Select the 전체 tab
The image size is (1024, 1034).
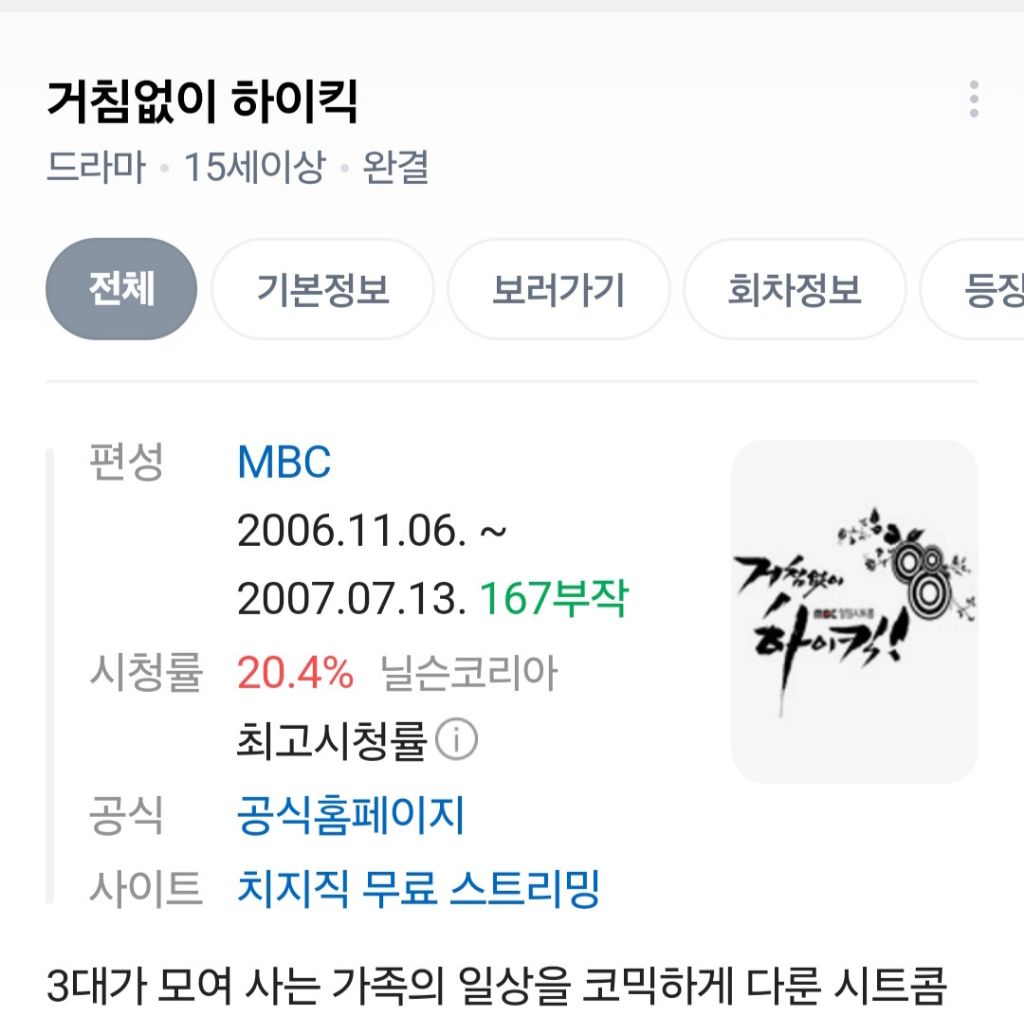pos(121,289)
